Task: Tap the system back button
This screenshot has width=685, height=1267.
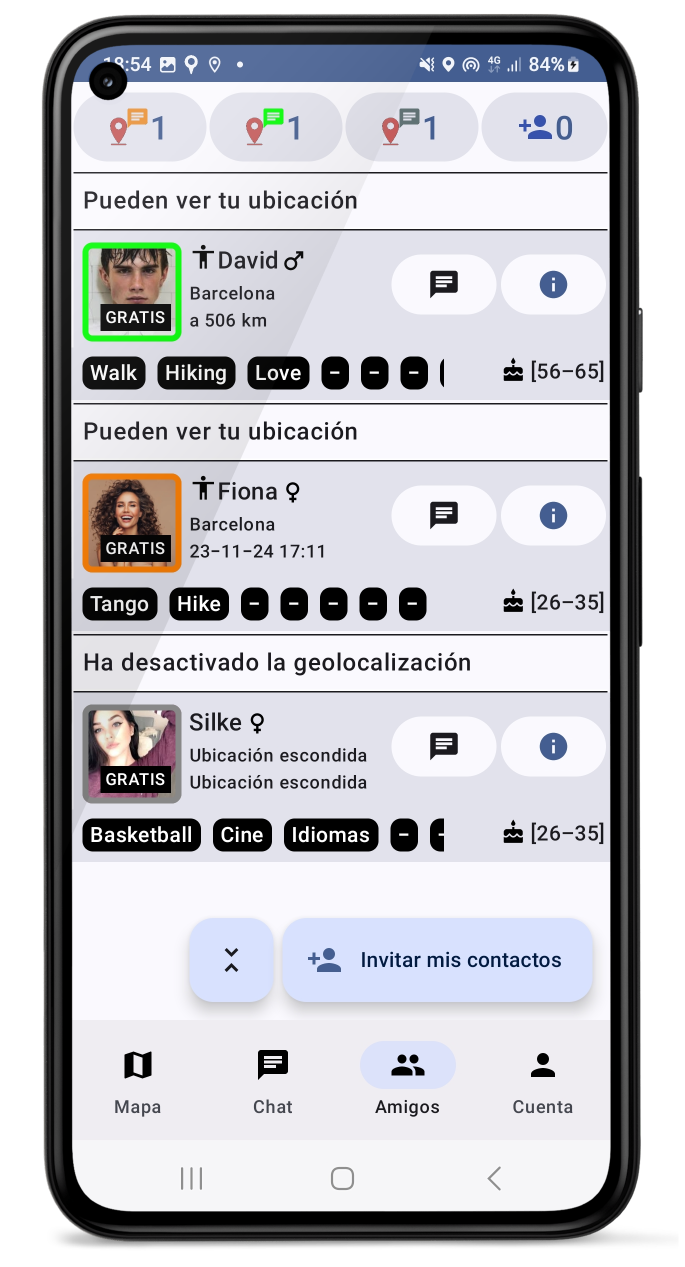Action: (x=494, y=1179)
